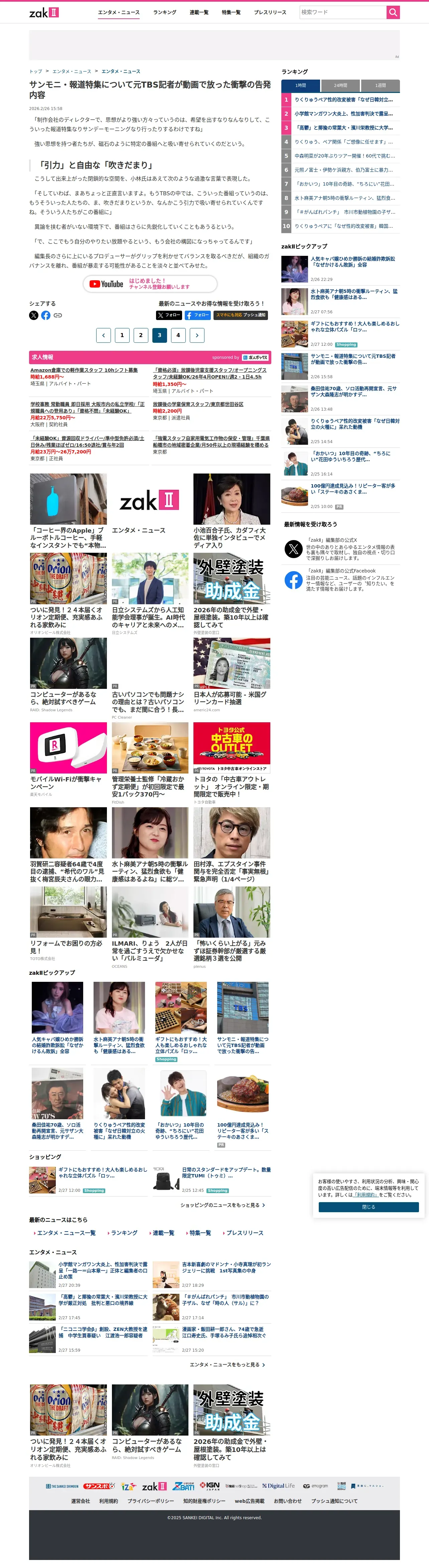
Task: Open the YouTube channel registration banner
Action: coord(150,284)
